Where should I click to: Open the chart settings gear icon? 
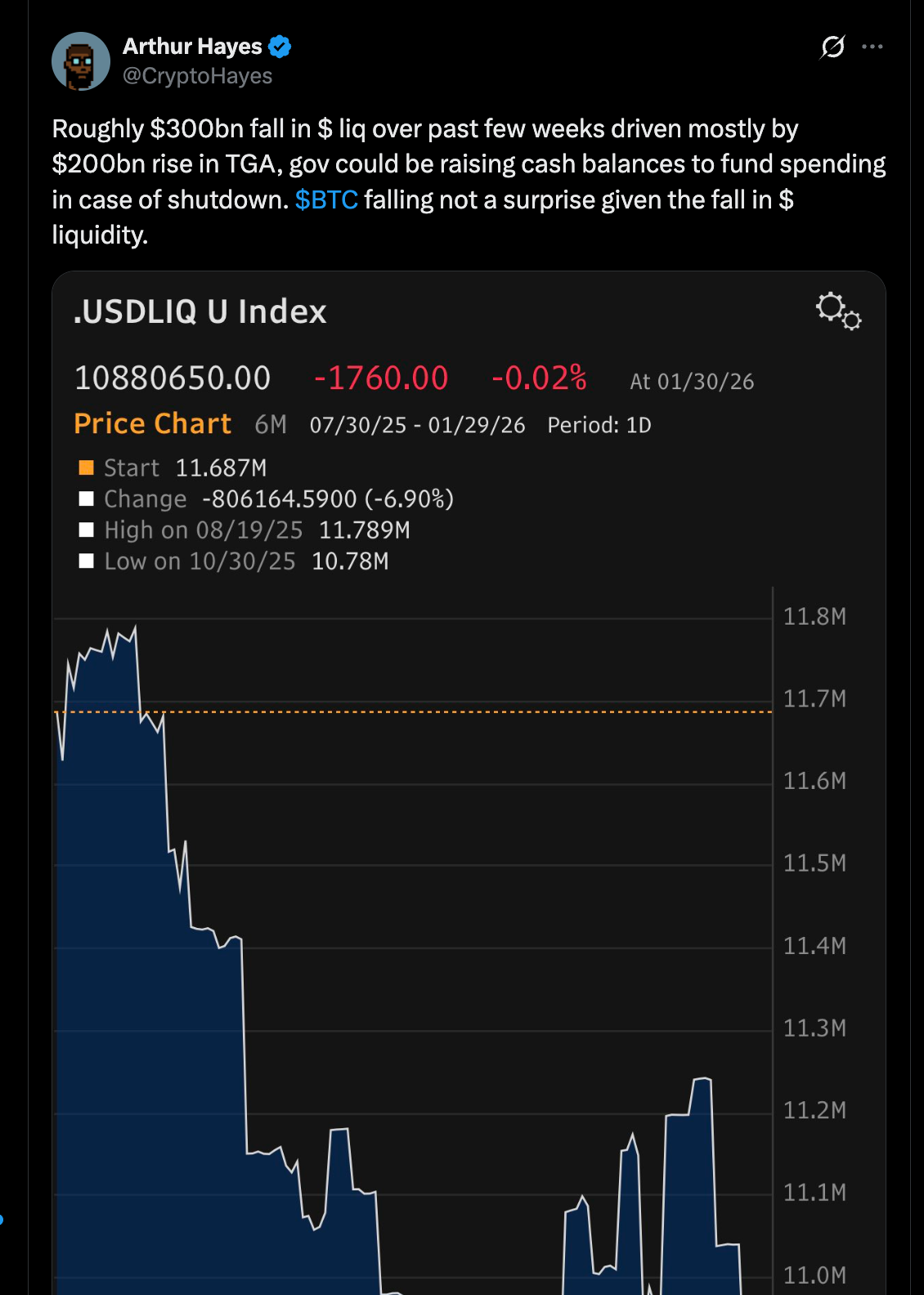point(837,313)
